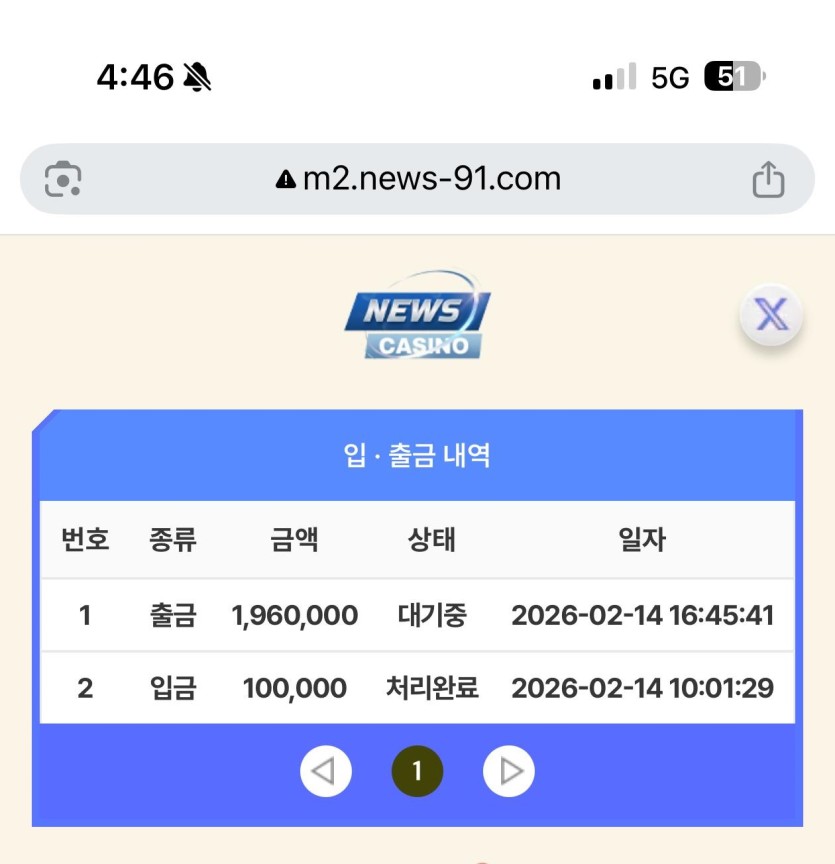Share this page
This screenshot has height=864, width=835.
pyautogui.click(x=768, y=180)
